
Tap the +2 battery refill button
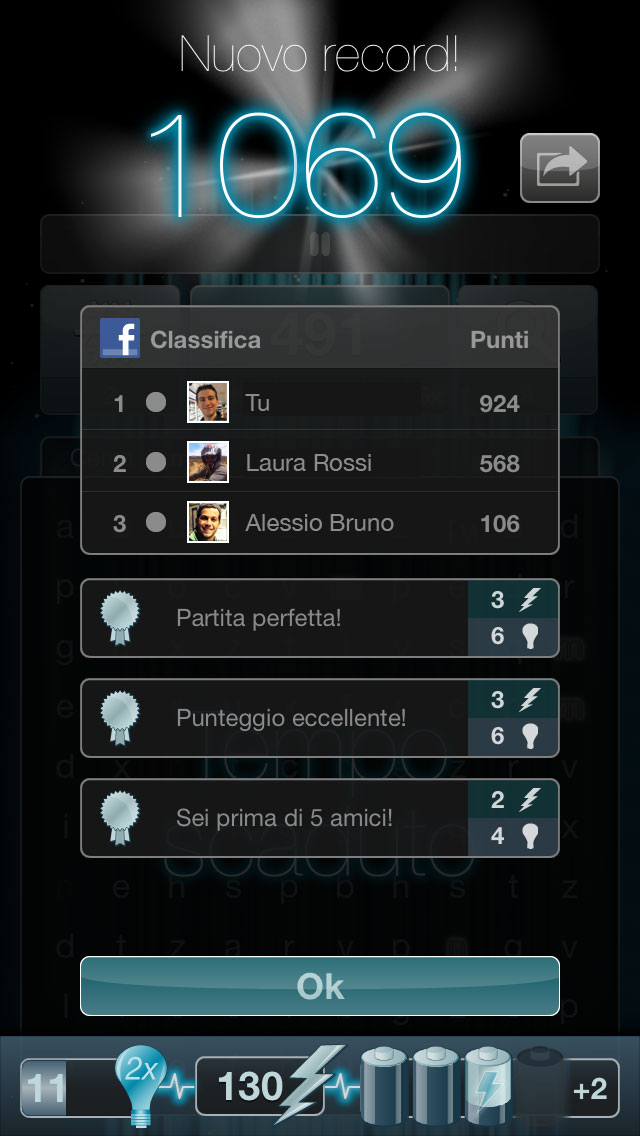pos(589,1088)
